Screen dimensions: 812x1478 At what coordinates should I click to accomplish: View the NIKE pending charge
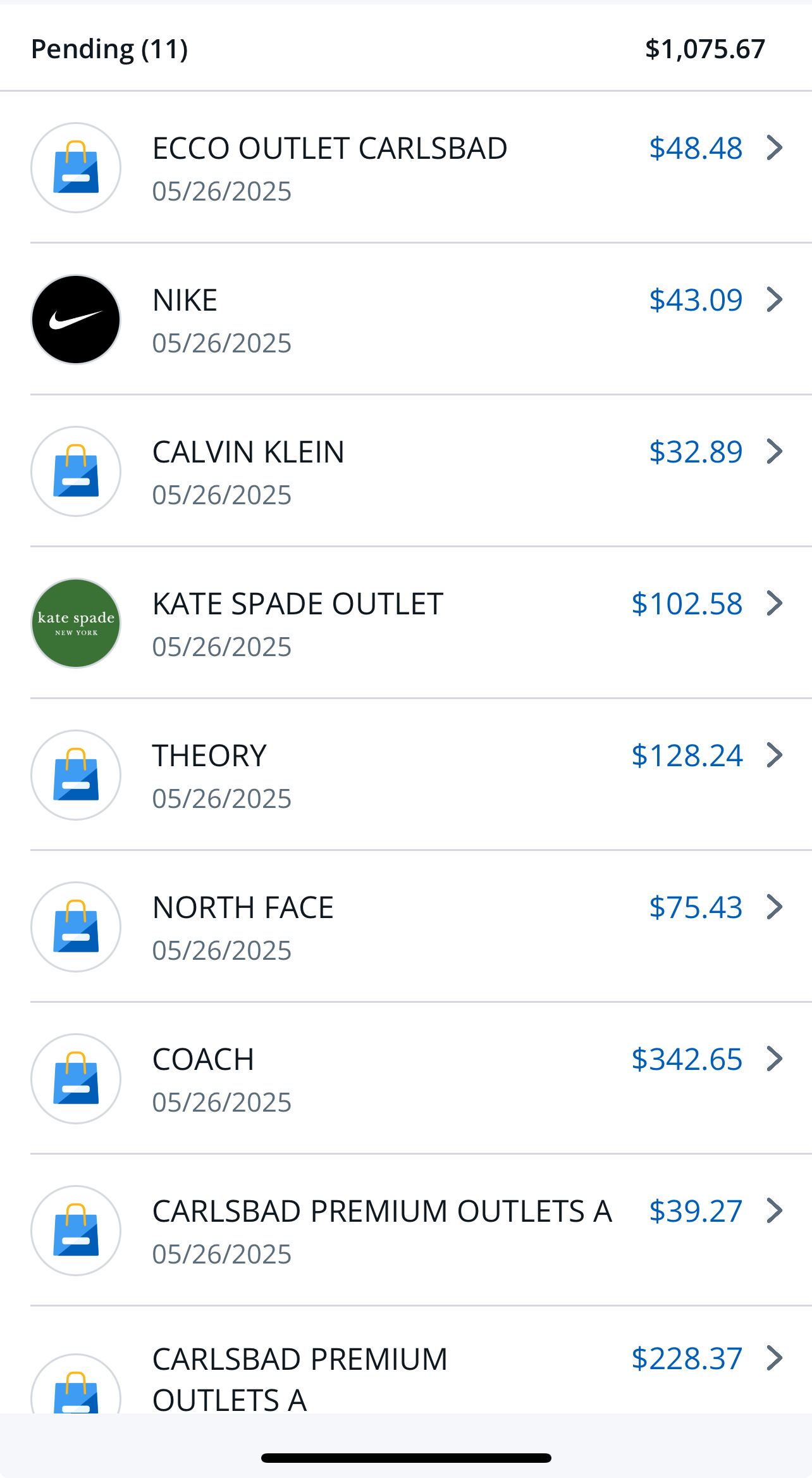tap(406, 320)
